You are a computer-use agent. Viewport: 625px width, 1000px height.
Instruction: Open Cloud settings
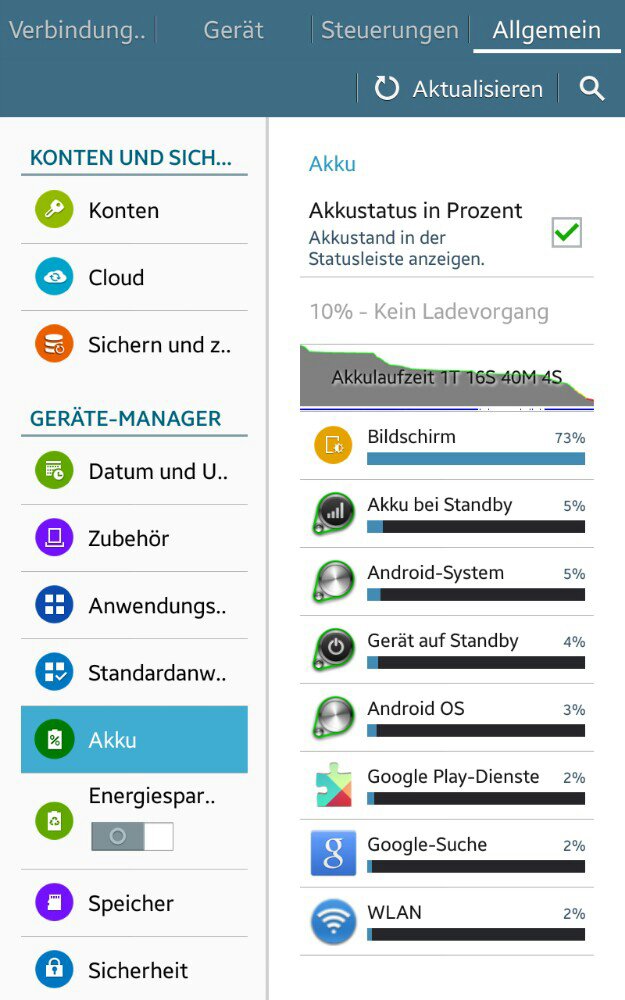click(x=134, y=277)
